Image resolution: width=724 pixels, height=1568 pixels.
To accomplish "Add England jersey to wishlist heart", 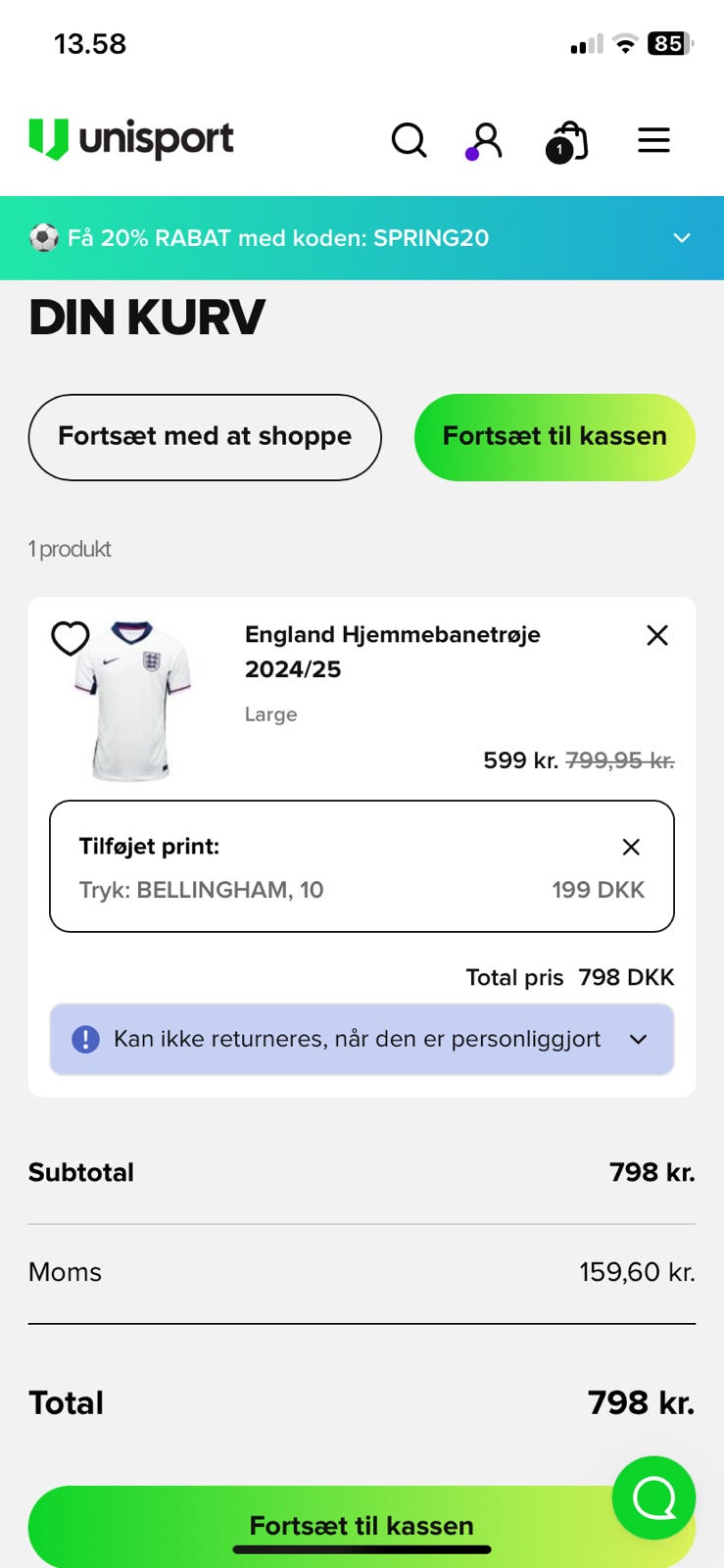I will click(x=71, y=638).
